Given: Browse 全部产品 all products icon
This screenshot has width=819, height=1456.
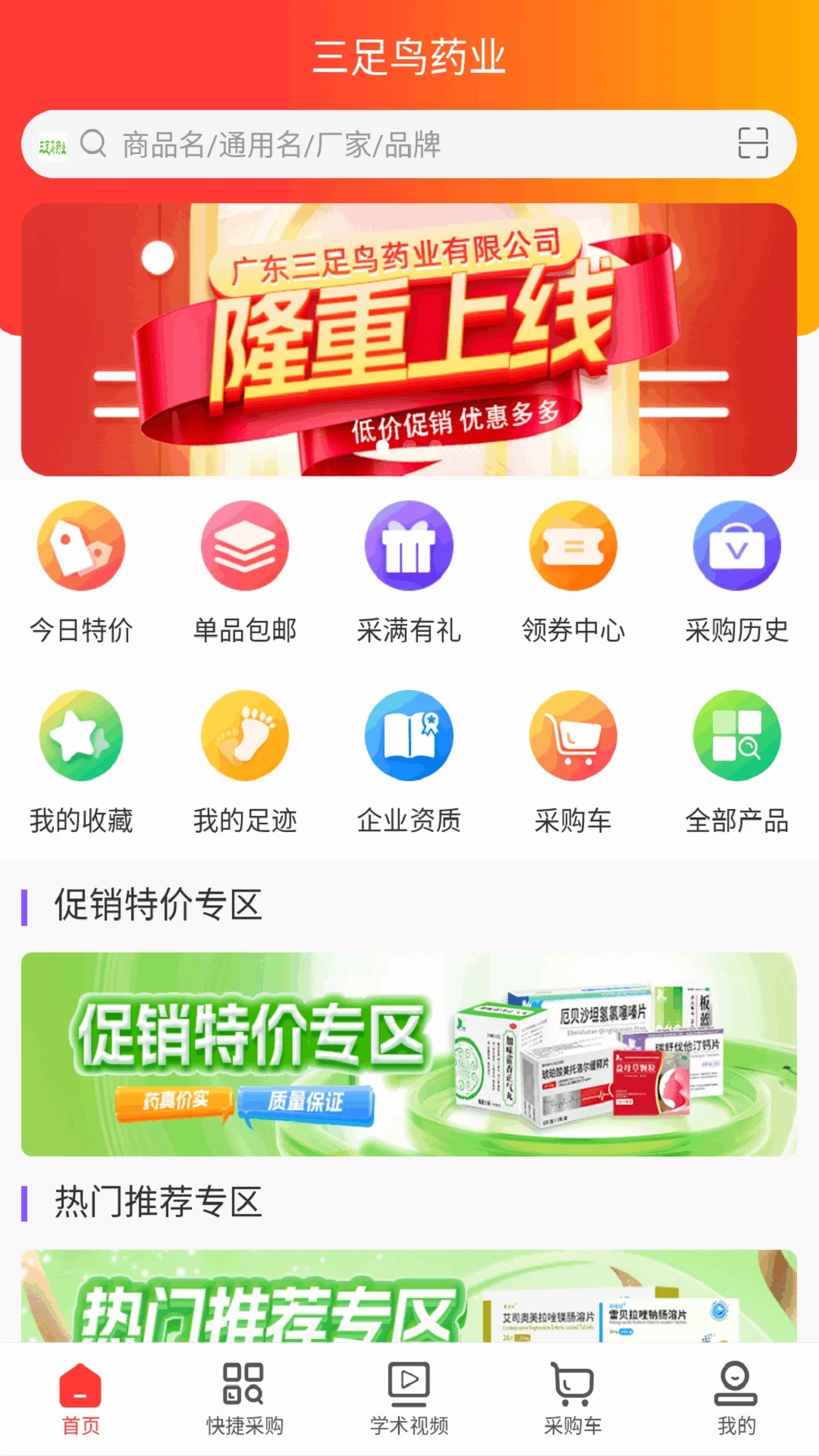Looking at the screenshot, I should tap(736, 736).
